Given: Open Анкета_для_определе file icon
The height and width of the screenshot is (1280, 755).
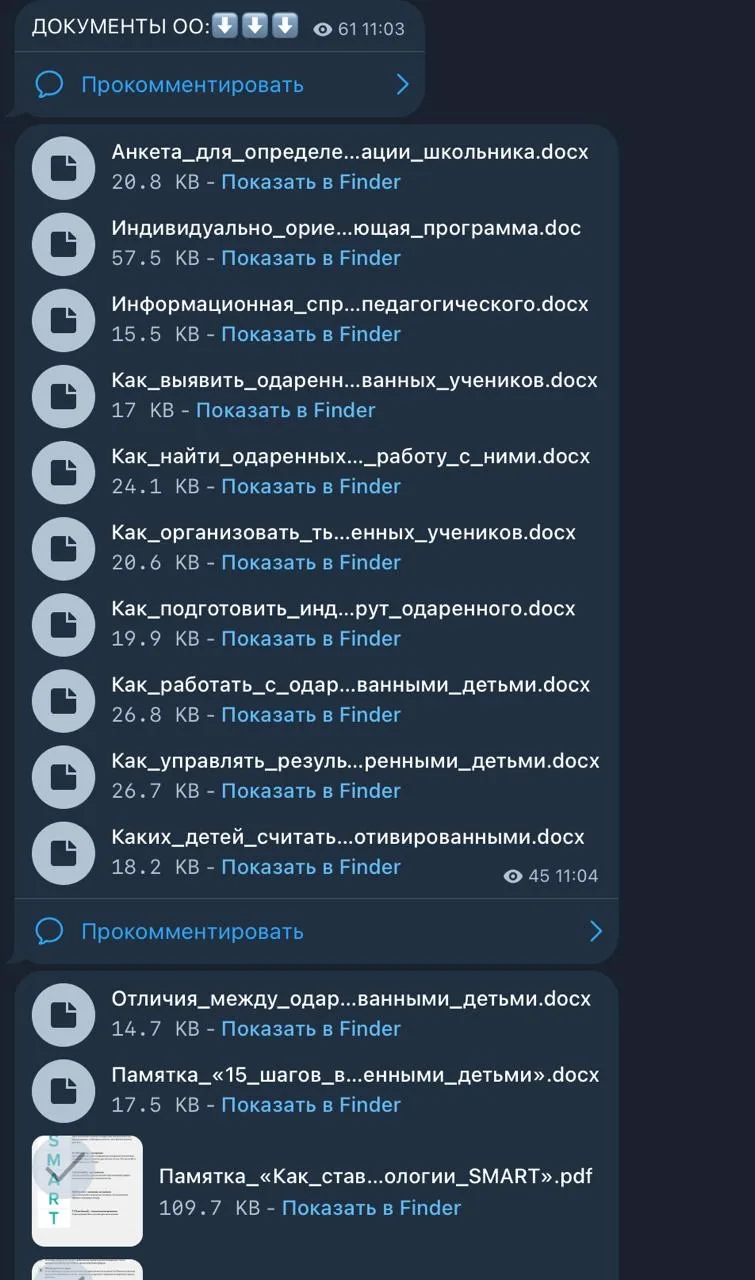Looking at the screenshot, I should [63, 168].
